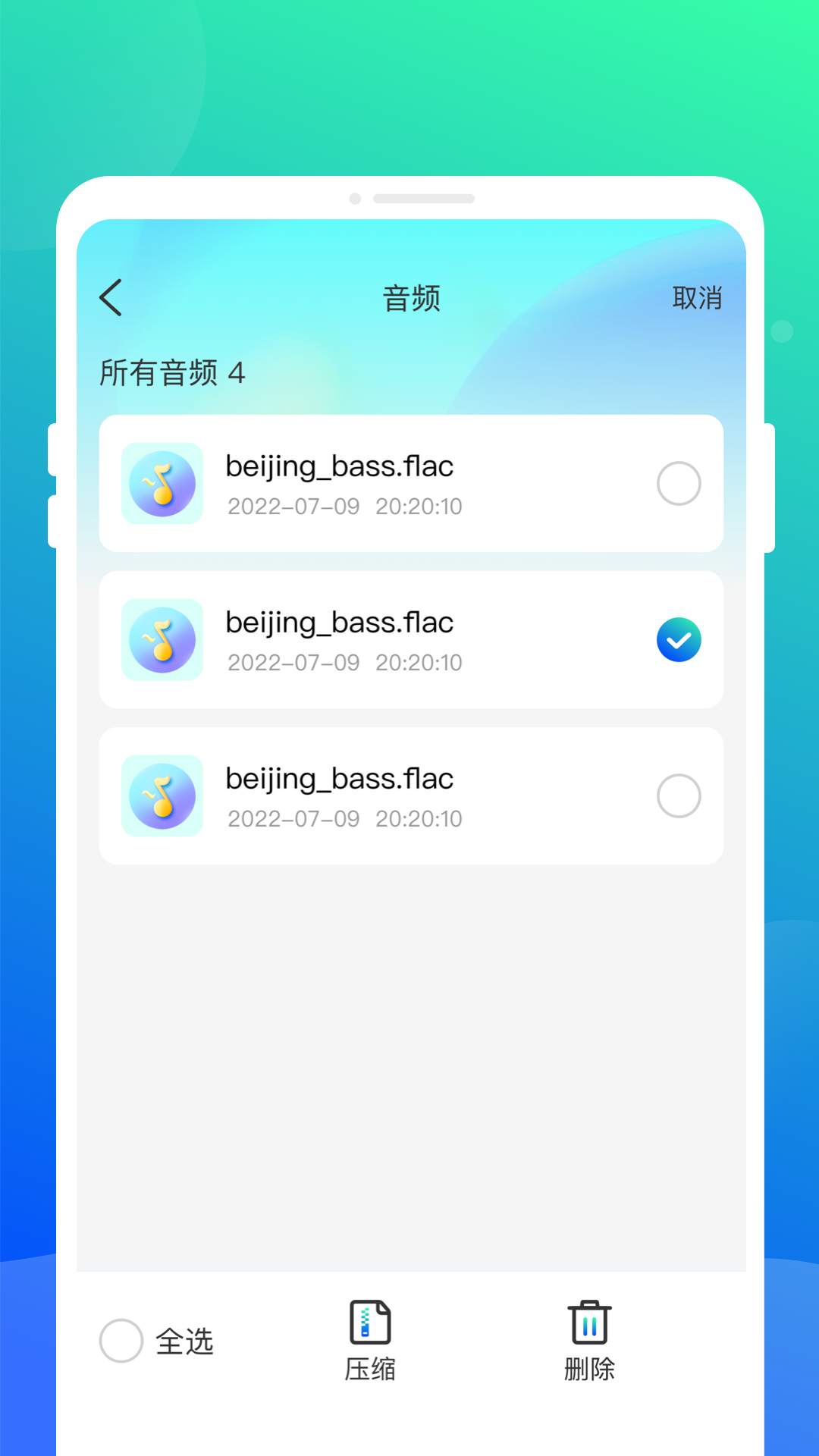Uncheck the selected second beijing_bass.flac item

coord(679,639)
